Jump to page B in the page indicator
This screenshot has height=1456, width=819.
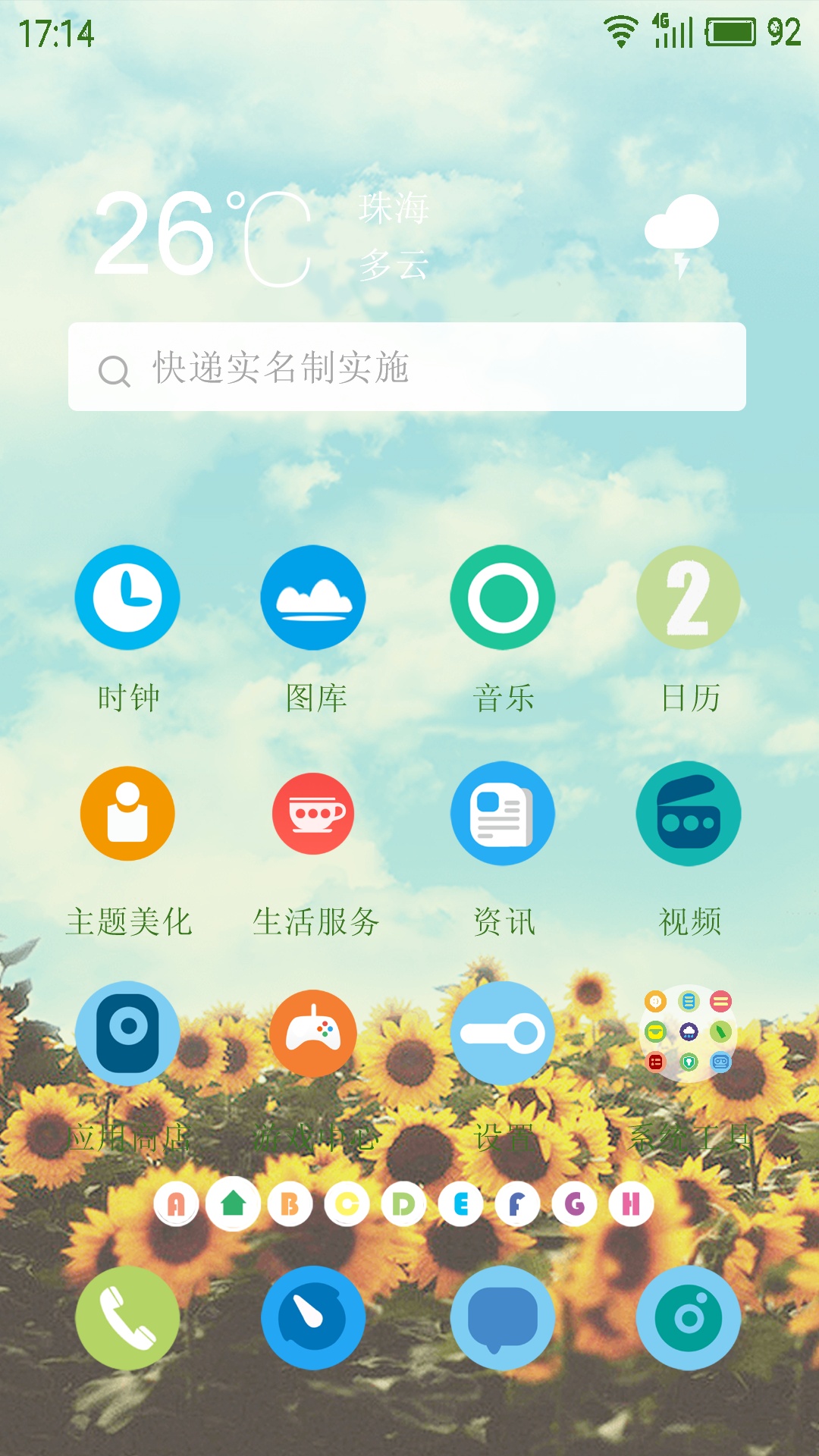pyautogui.click(x=290, y=1203)
